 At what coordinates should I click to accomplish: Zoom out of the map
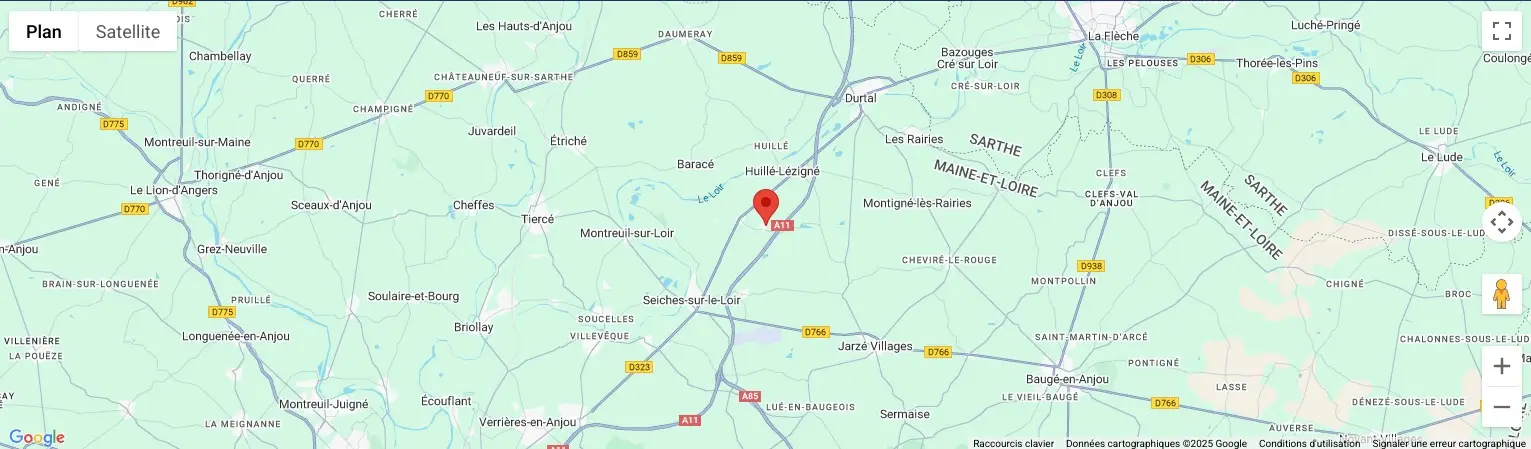(1501, 407)
